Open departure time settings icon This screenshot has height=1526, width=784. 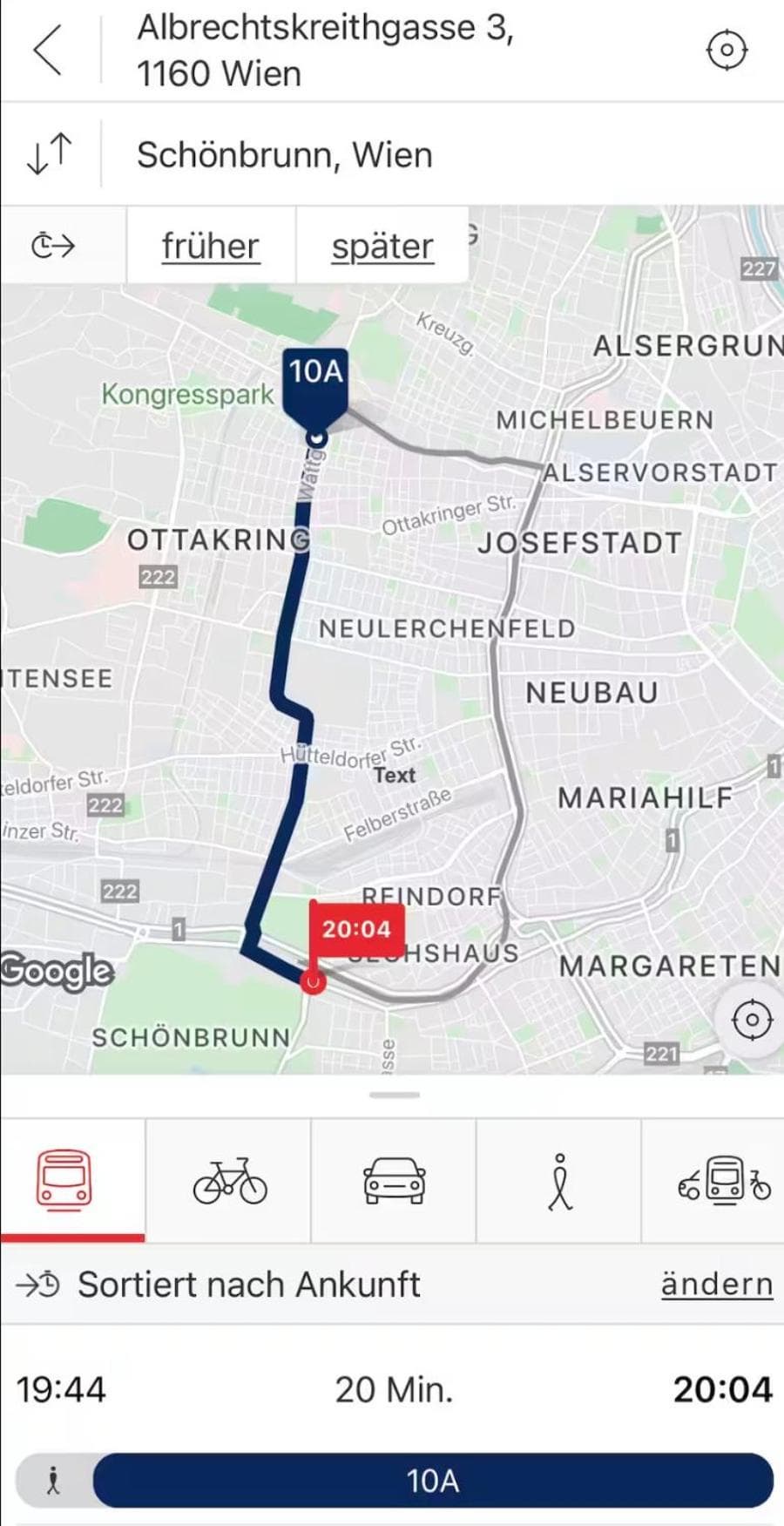(53, 246)
